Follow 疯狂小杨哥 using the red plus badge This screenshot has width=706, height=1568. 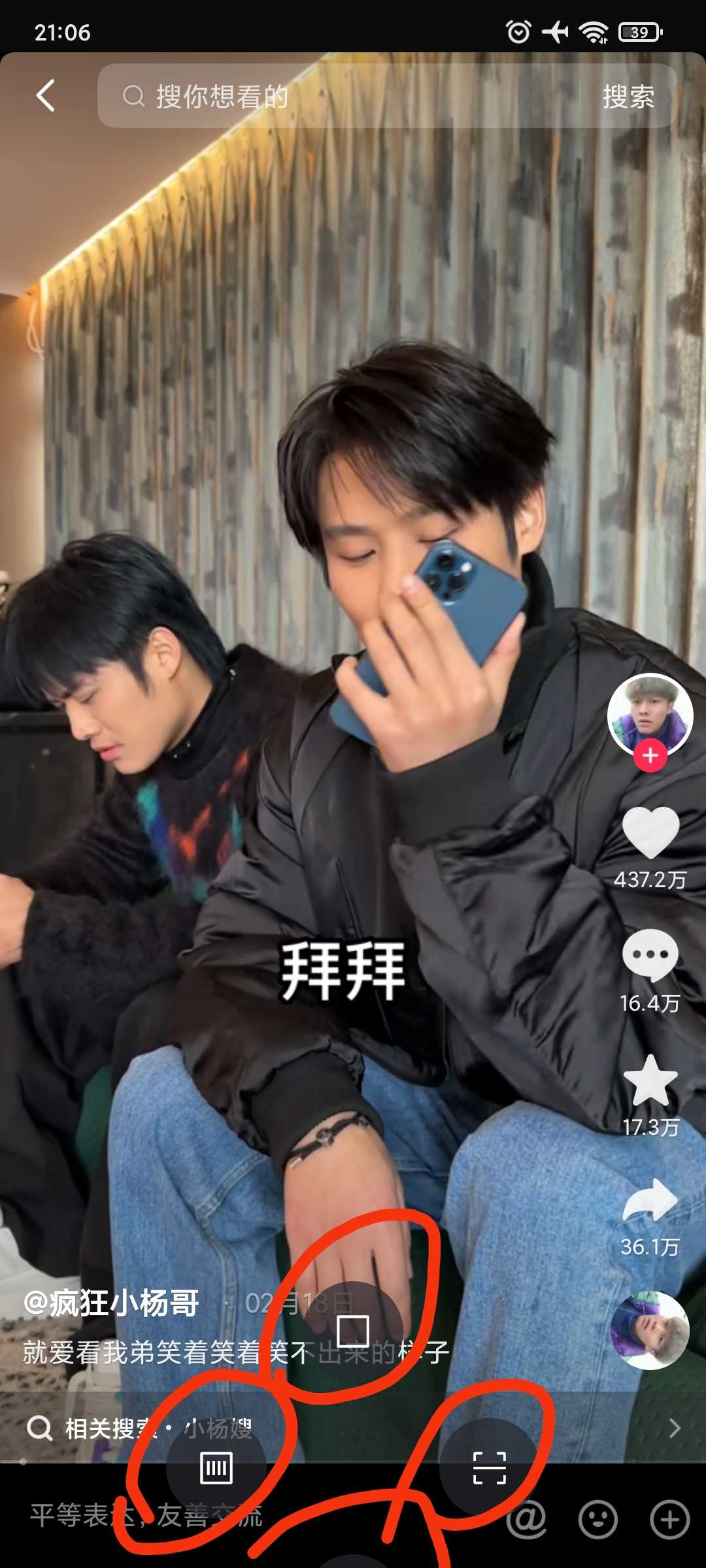click(x=650, y=756)
